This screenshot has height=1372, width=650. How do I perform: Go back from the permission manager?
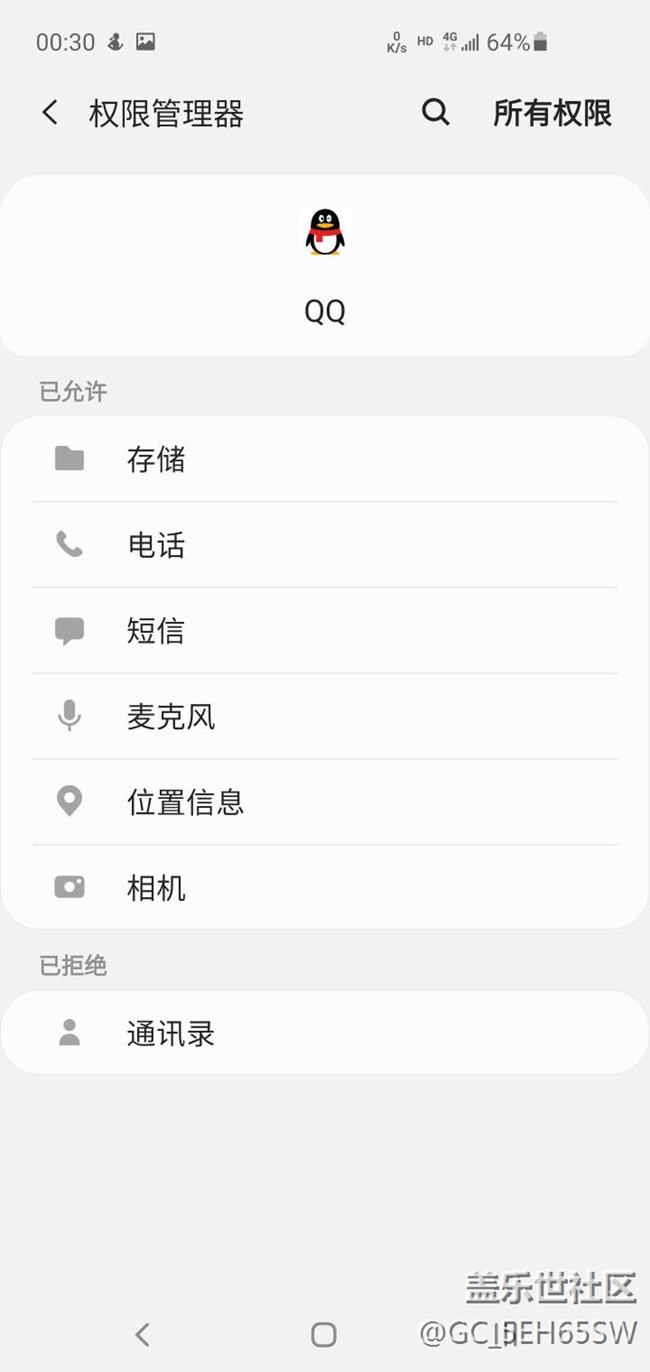50,112
